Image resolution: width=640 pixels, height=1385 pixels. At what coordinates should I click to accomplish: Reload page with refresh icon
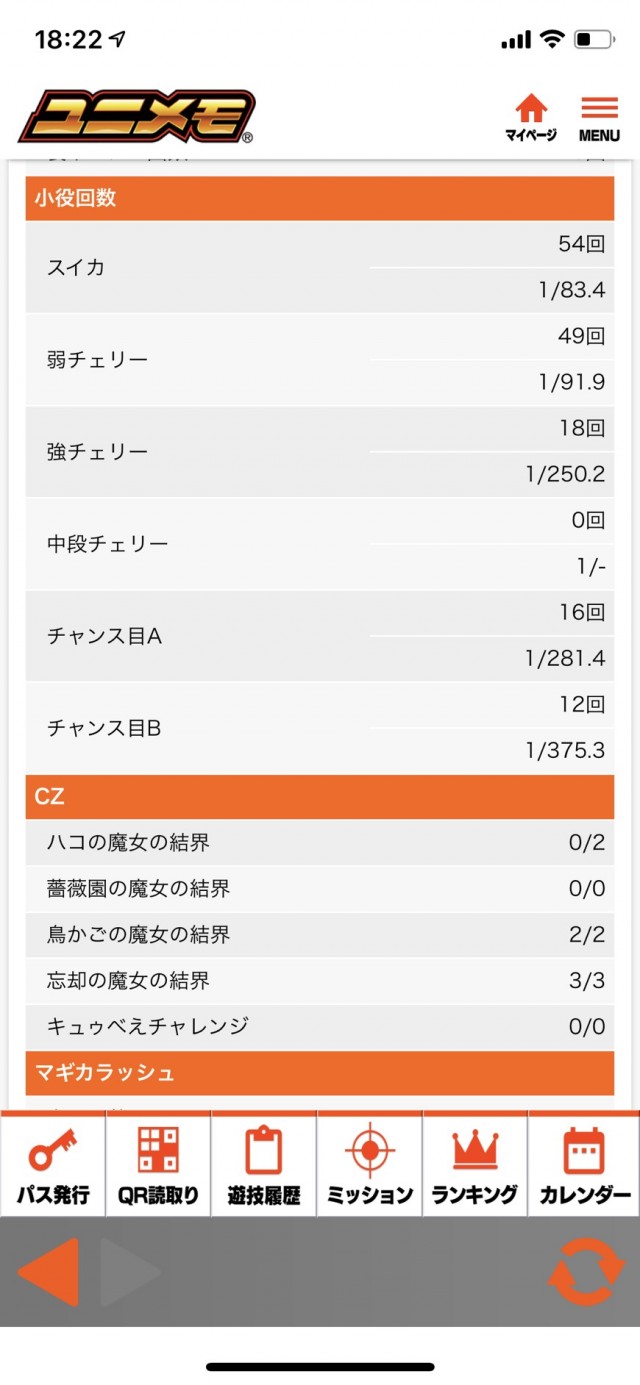586,1271
